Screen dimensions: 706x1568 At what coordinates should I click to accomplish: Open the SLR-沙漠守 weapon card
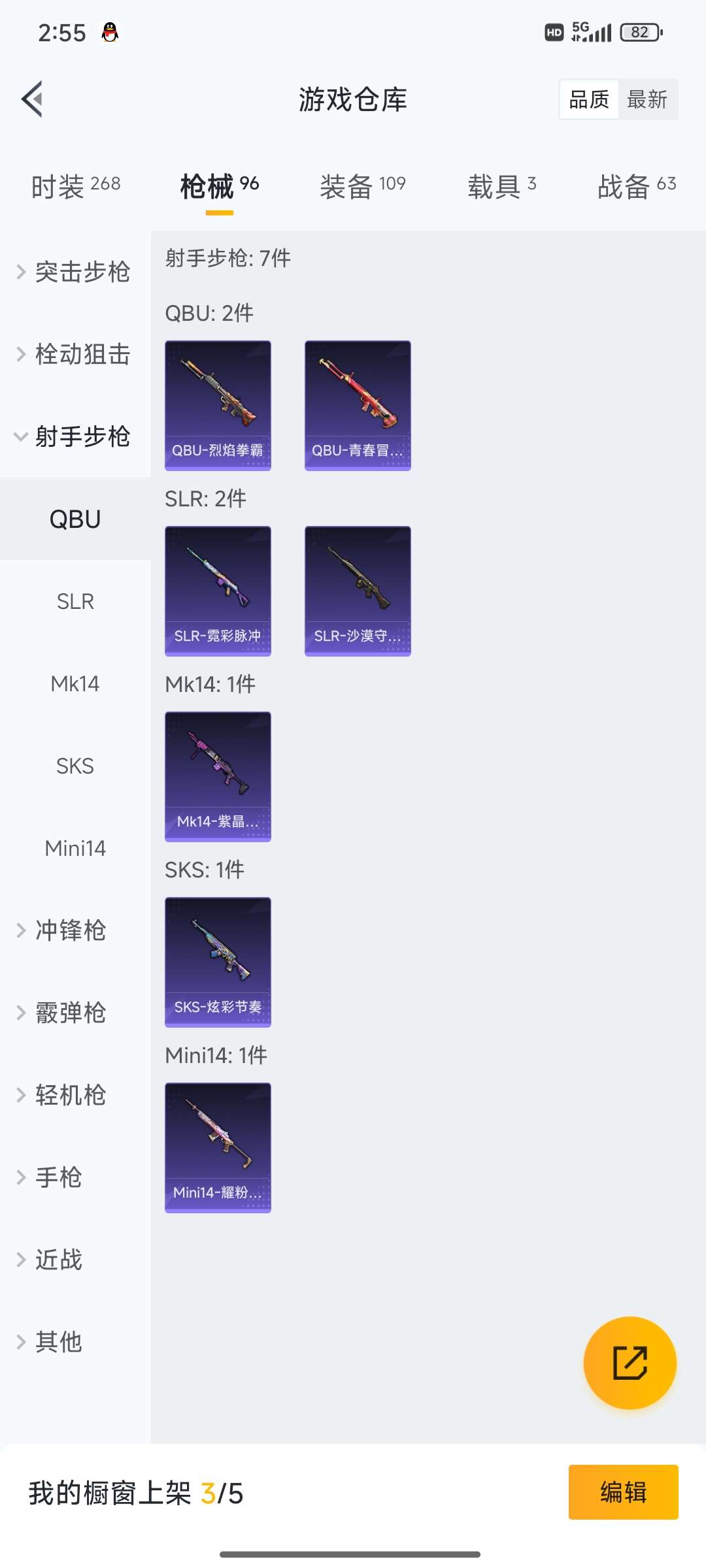(358, 590)
